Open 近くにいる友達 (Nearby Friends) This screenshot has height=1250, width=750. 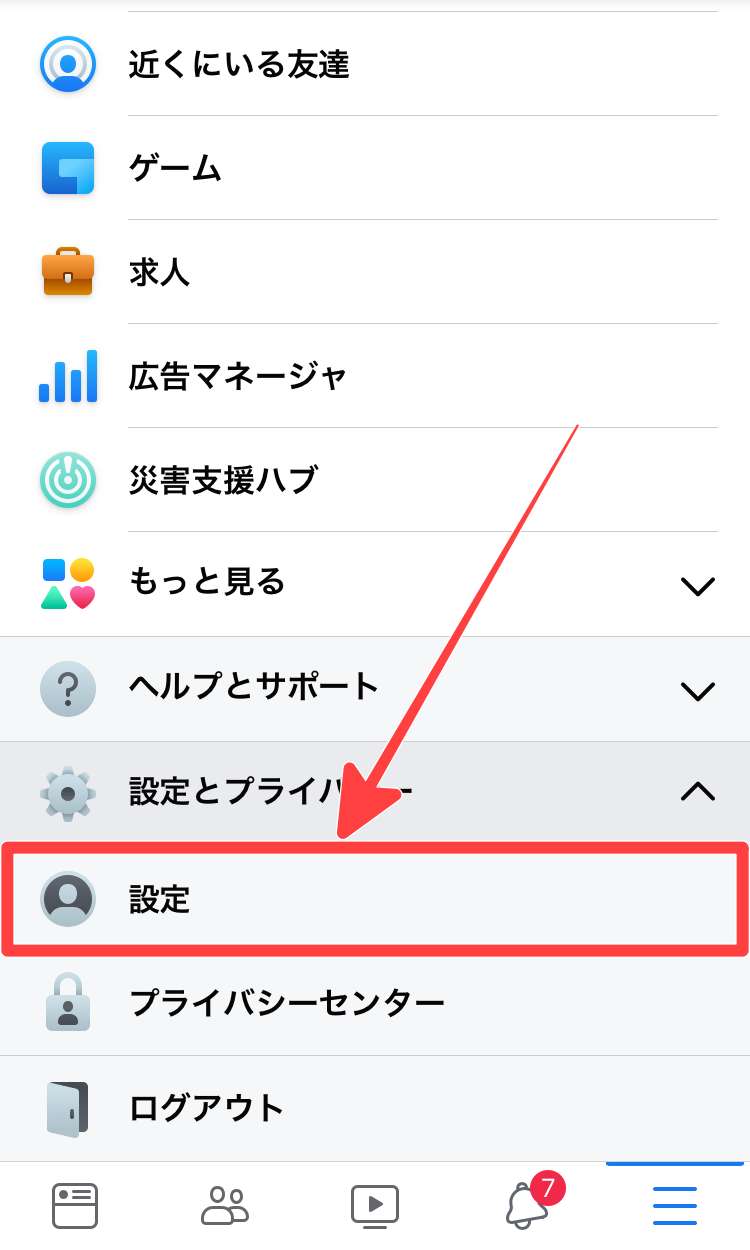[x=238, y=65]
